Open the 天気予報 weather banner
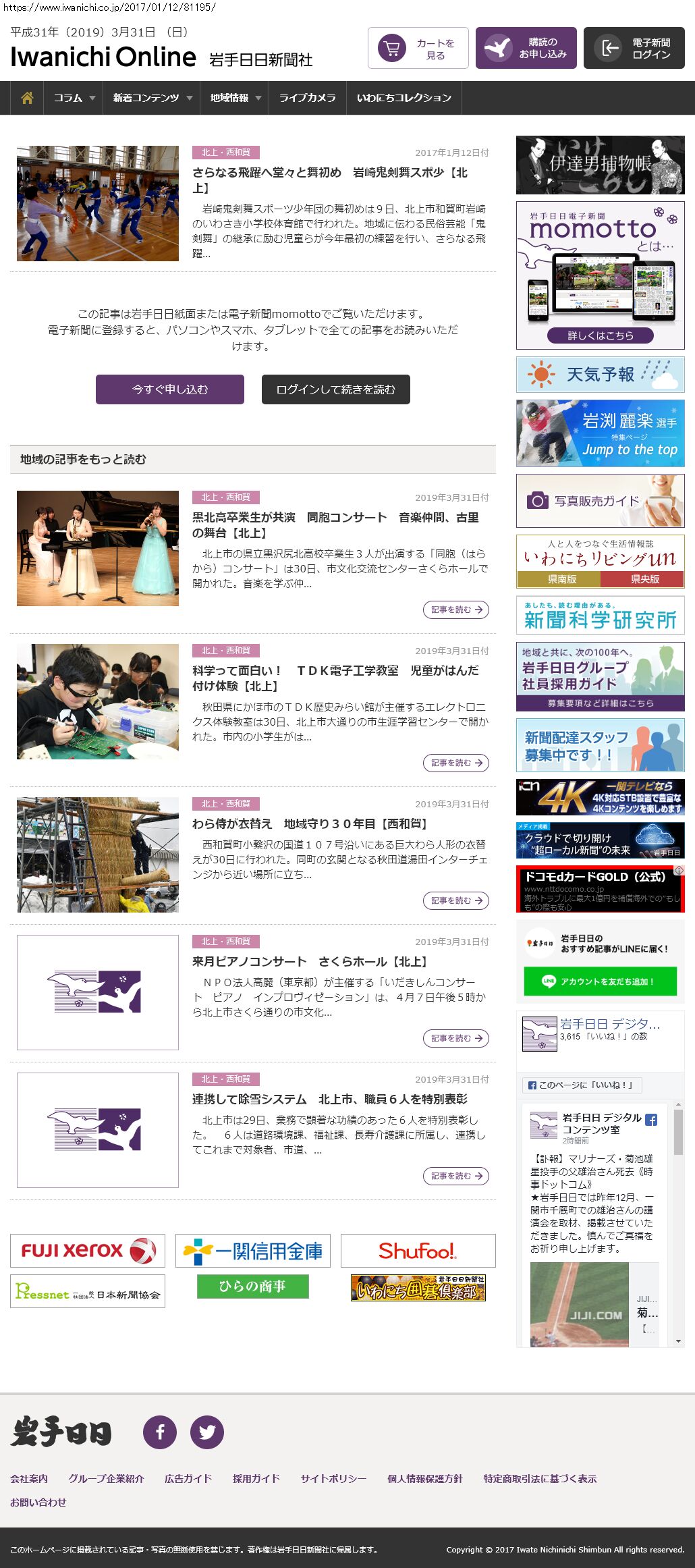Image resolution: width=695 pixels, height=1568 pixels. [x=600, y=375]
